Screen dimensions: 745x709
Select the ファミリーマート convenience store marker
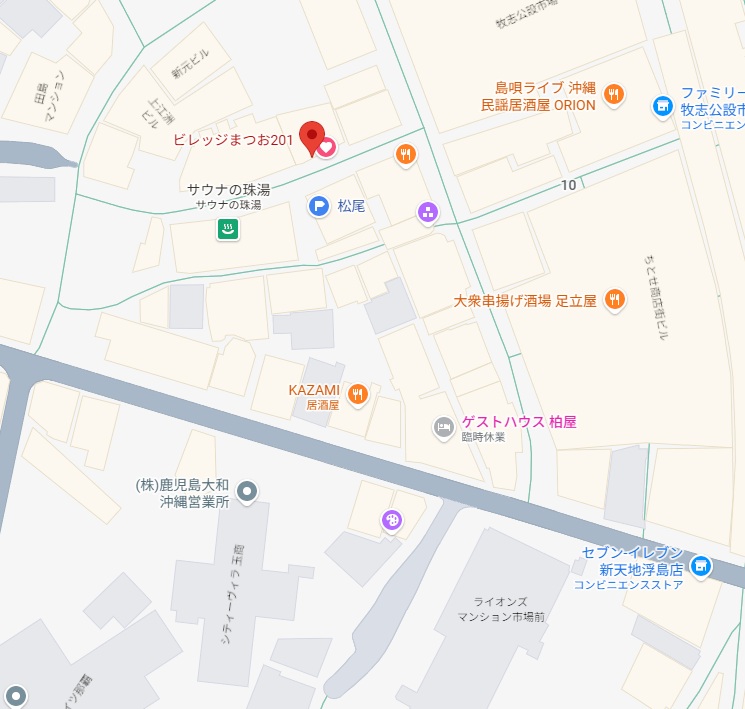[x=662, y=105]
